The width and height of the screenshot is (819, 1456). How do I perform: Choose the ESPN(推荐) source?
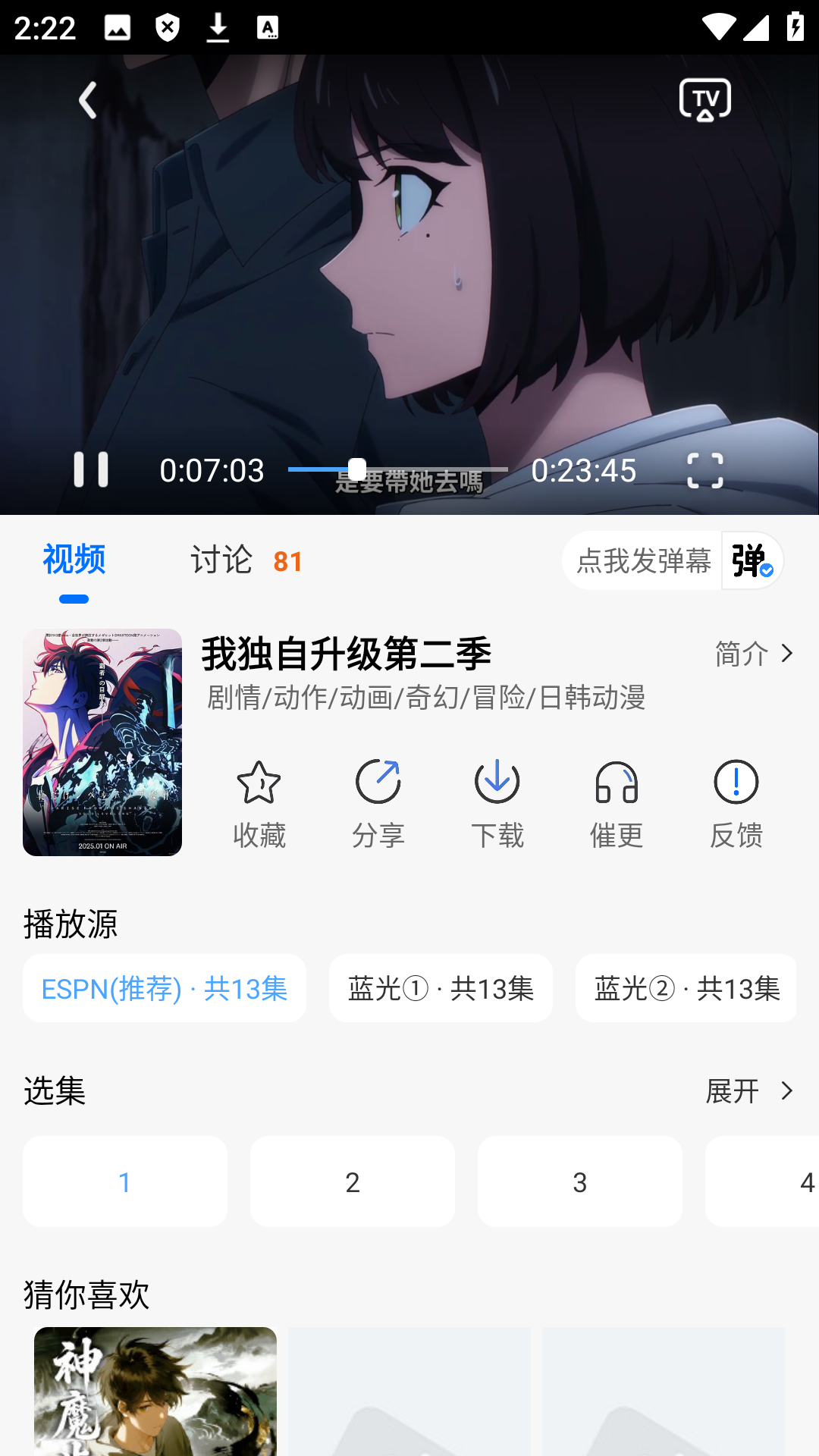click(x=164, y=988)
